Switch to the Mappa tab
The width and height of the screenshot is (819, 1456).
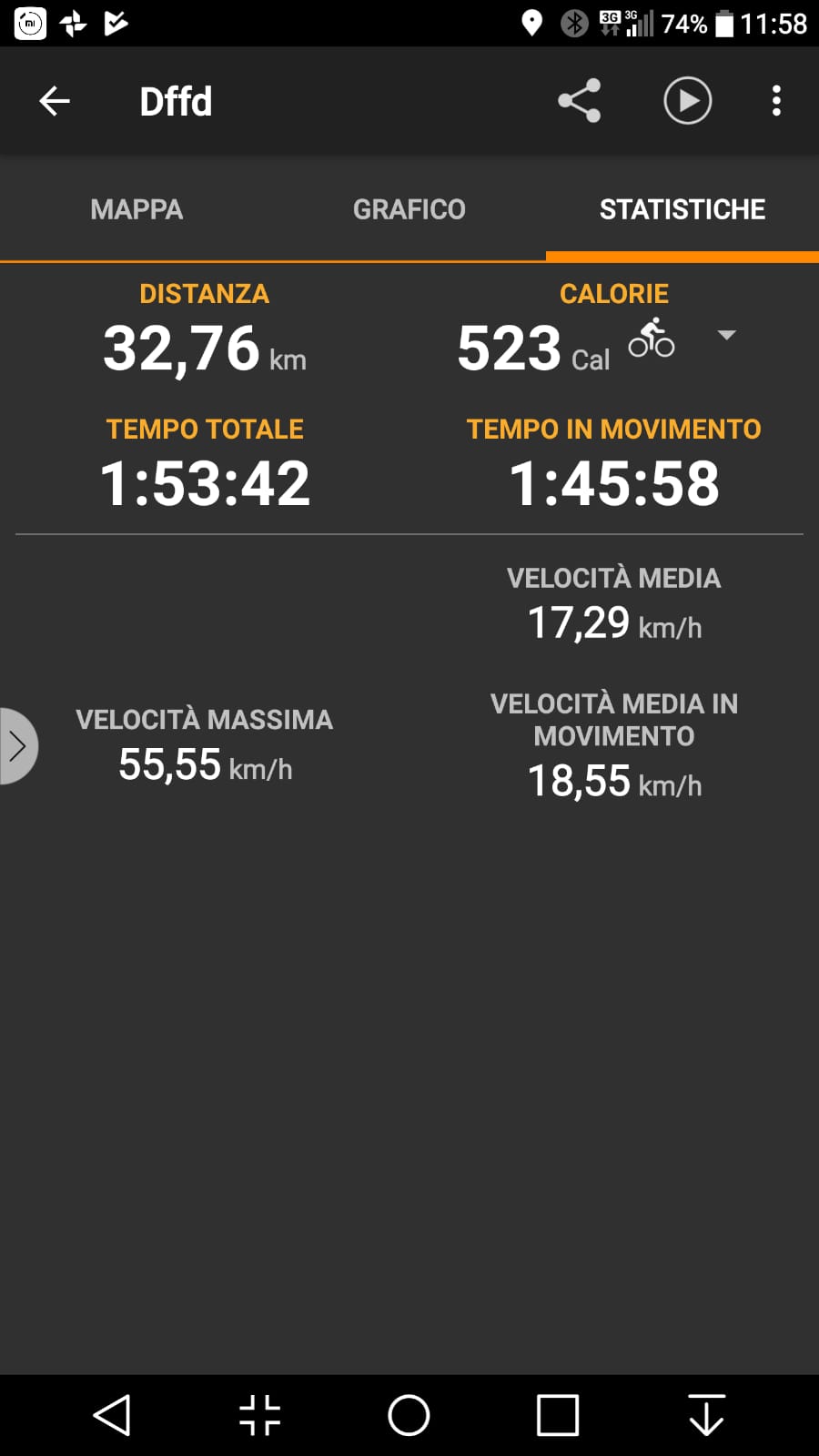136,209
